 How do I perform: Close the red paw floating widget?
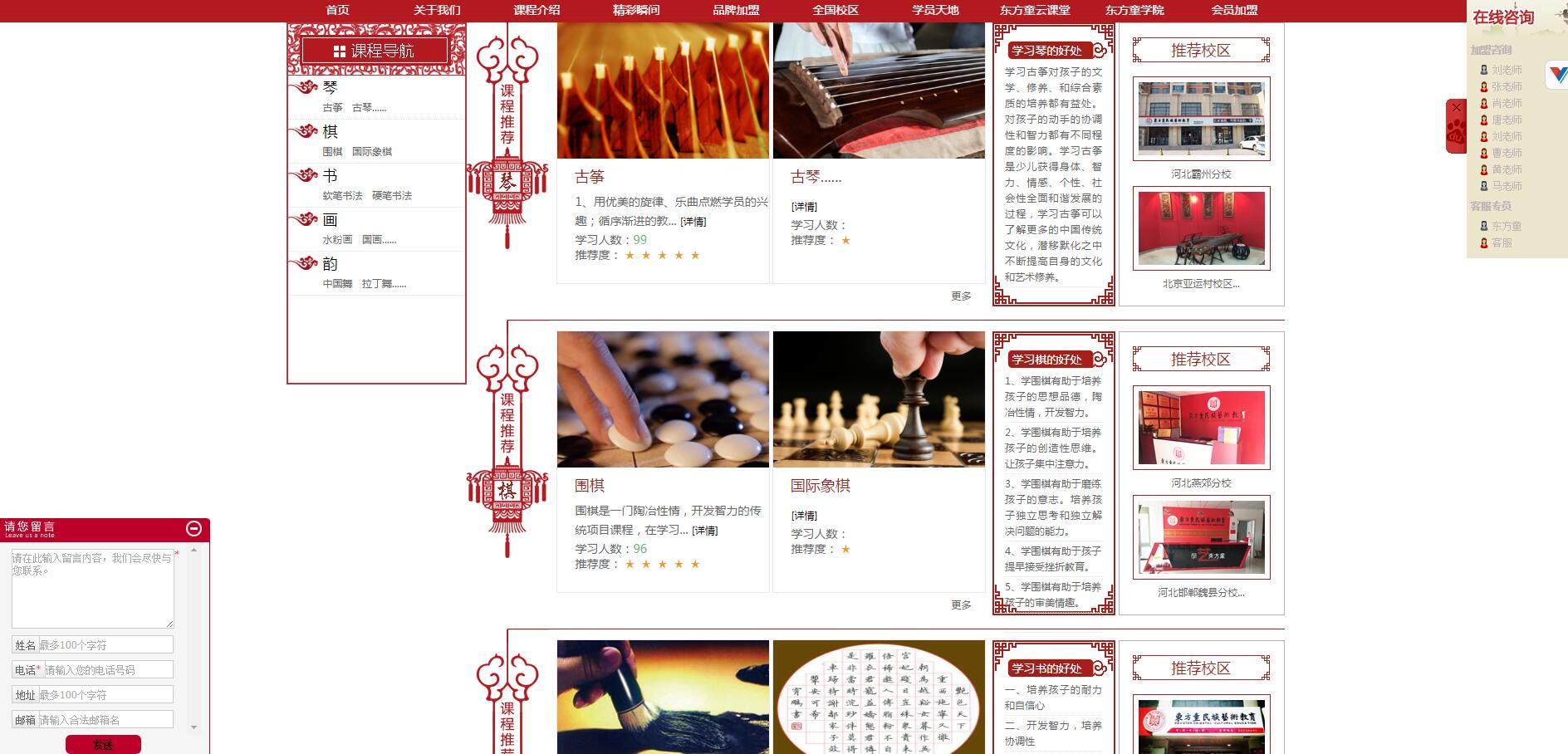coord(1456,108)
